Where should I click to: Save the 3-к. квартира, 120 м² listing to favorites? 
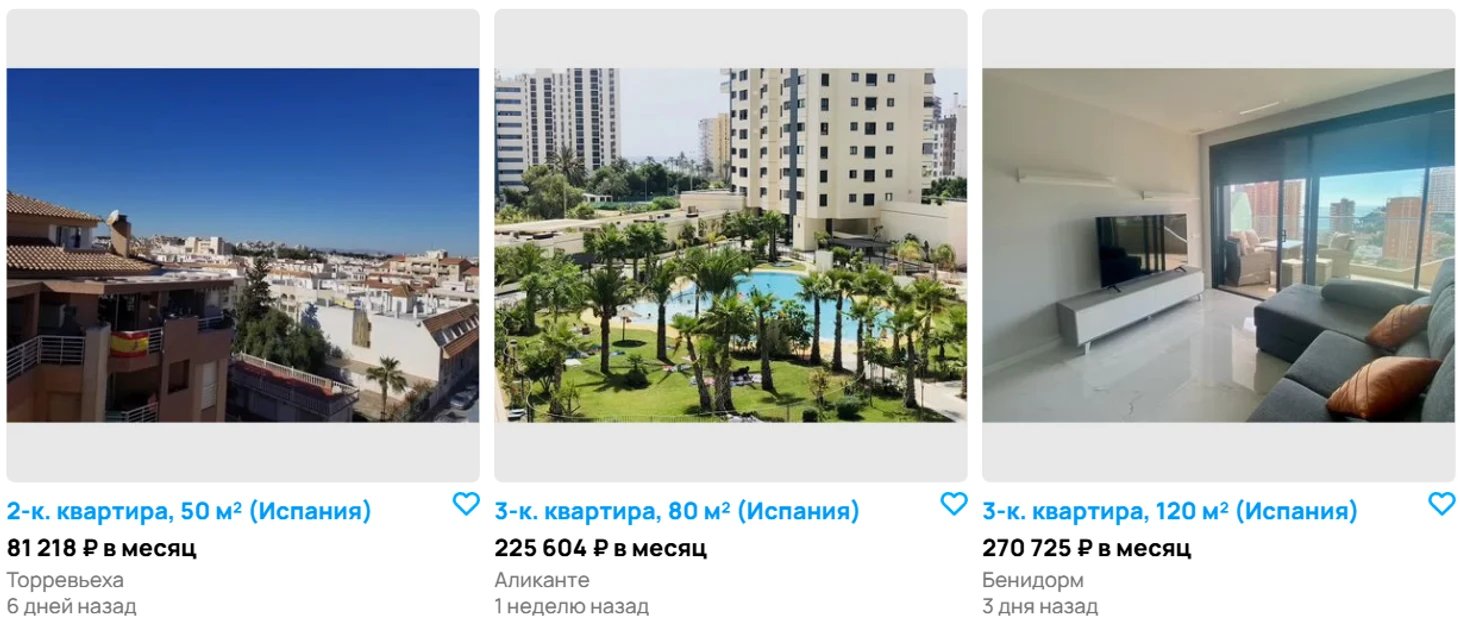[x=1441, y=504]
